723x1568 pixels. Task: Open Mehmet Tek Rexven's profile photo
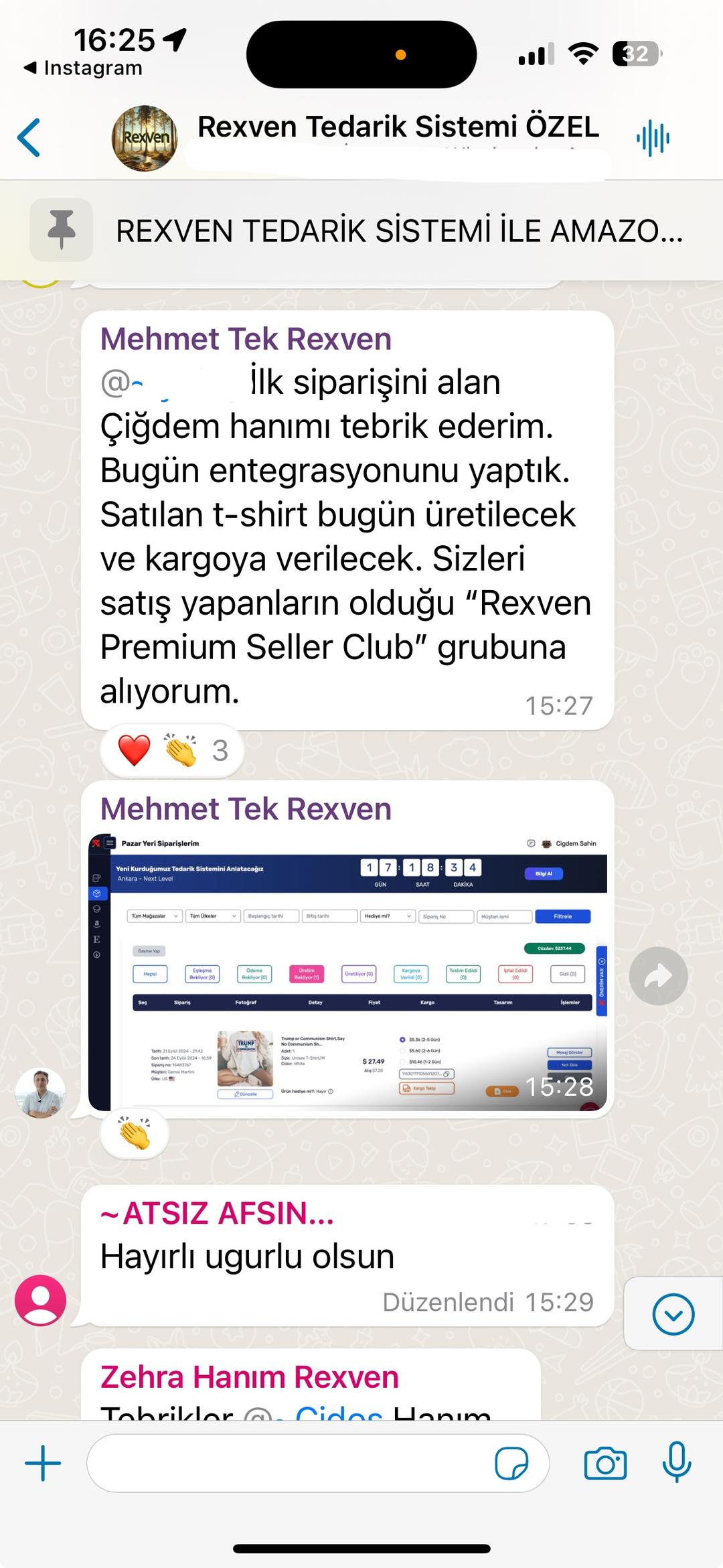(40, 1093)
